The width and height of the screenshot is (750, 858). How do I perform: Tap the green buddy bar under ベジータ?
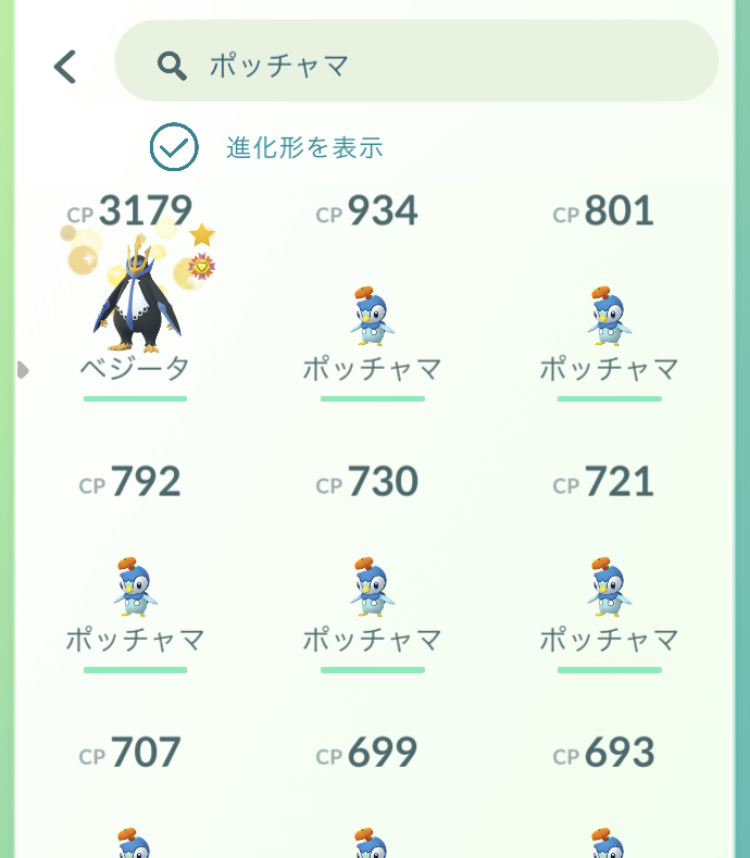(x=135, y=396)
